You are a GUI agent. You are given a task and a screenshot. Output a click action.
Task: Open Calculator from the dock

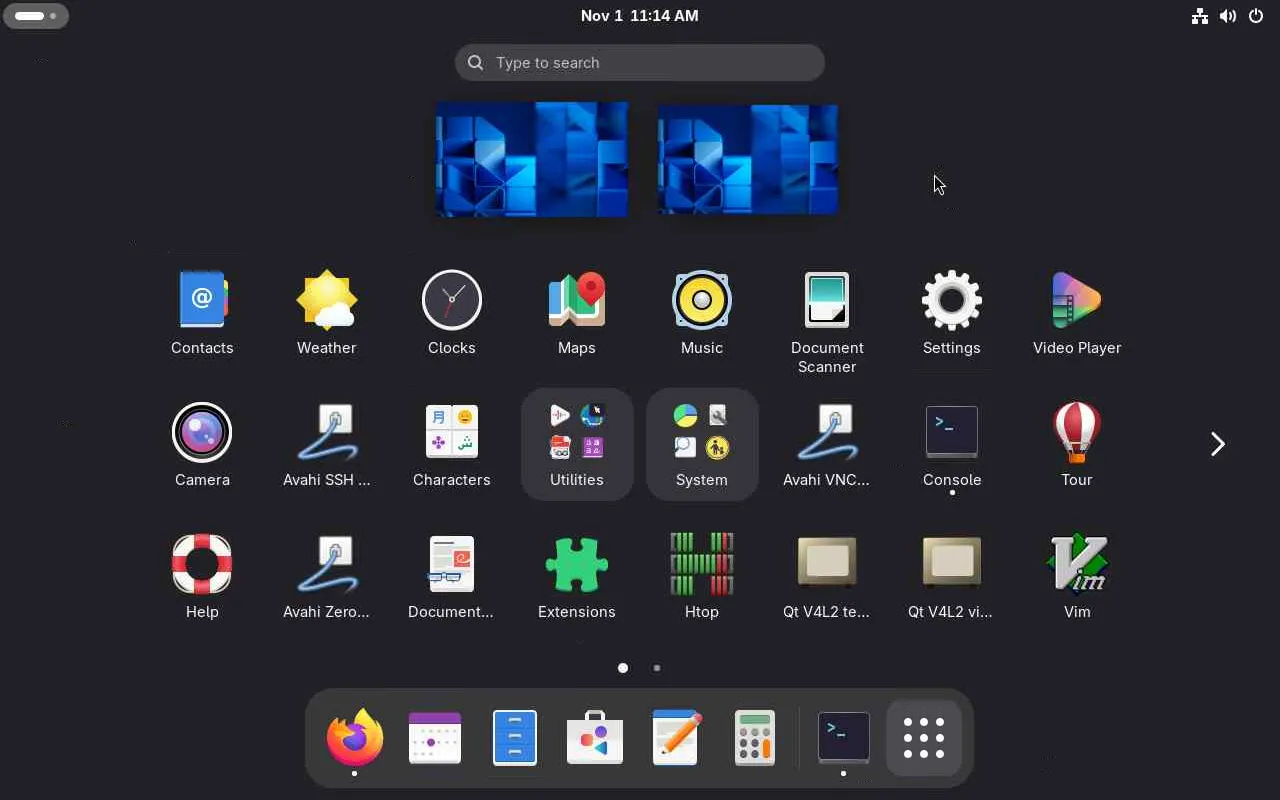pos(755,738)
